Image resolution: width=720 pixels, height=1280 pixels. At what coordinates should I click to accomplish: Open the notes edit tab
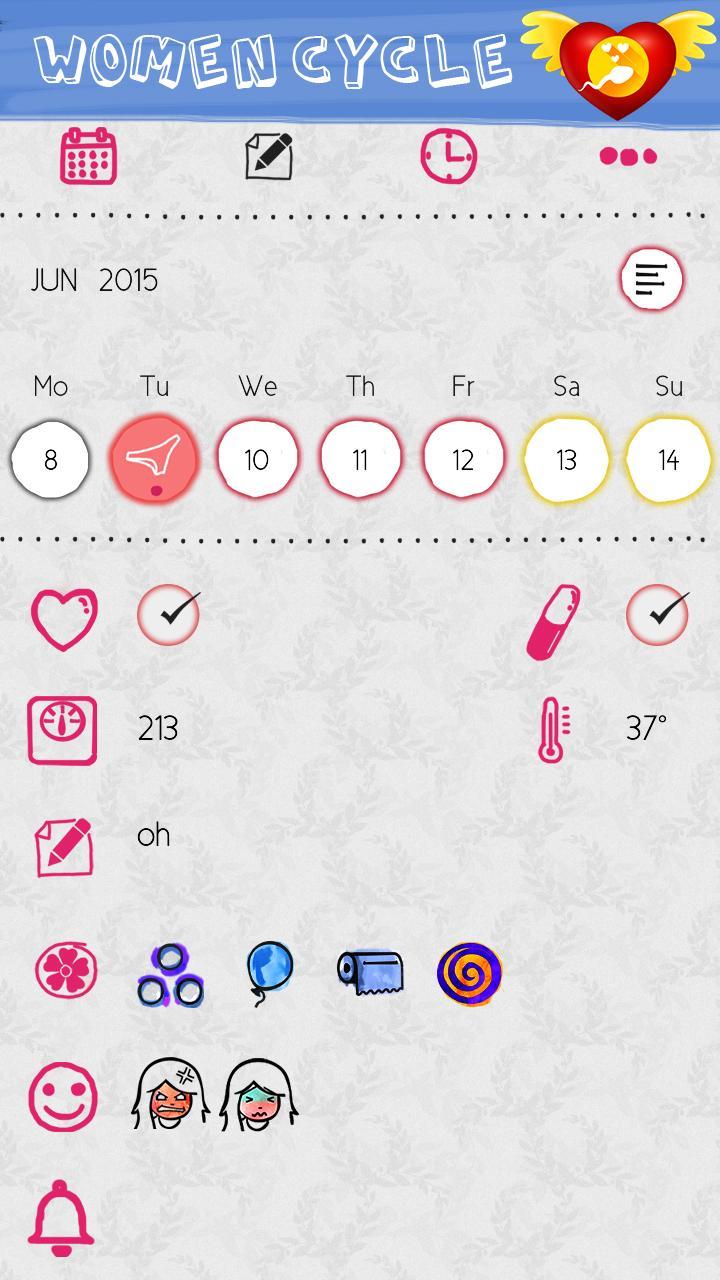pos(269,156)
